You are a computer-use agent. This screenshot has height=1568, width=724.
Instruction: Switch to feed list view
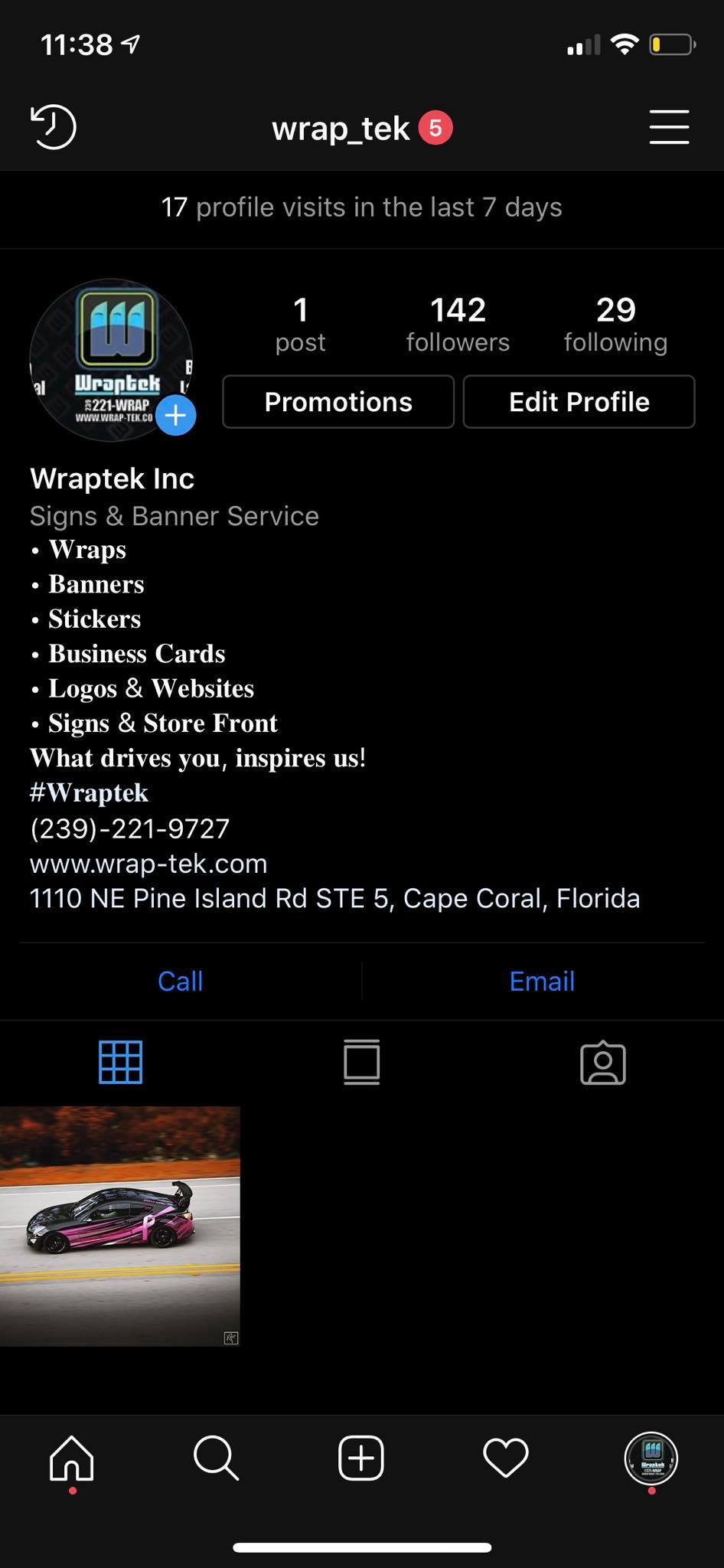[361, 1063]
